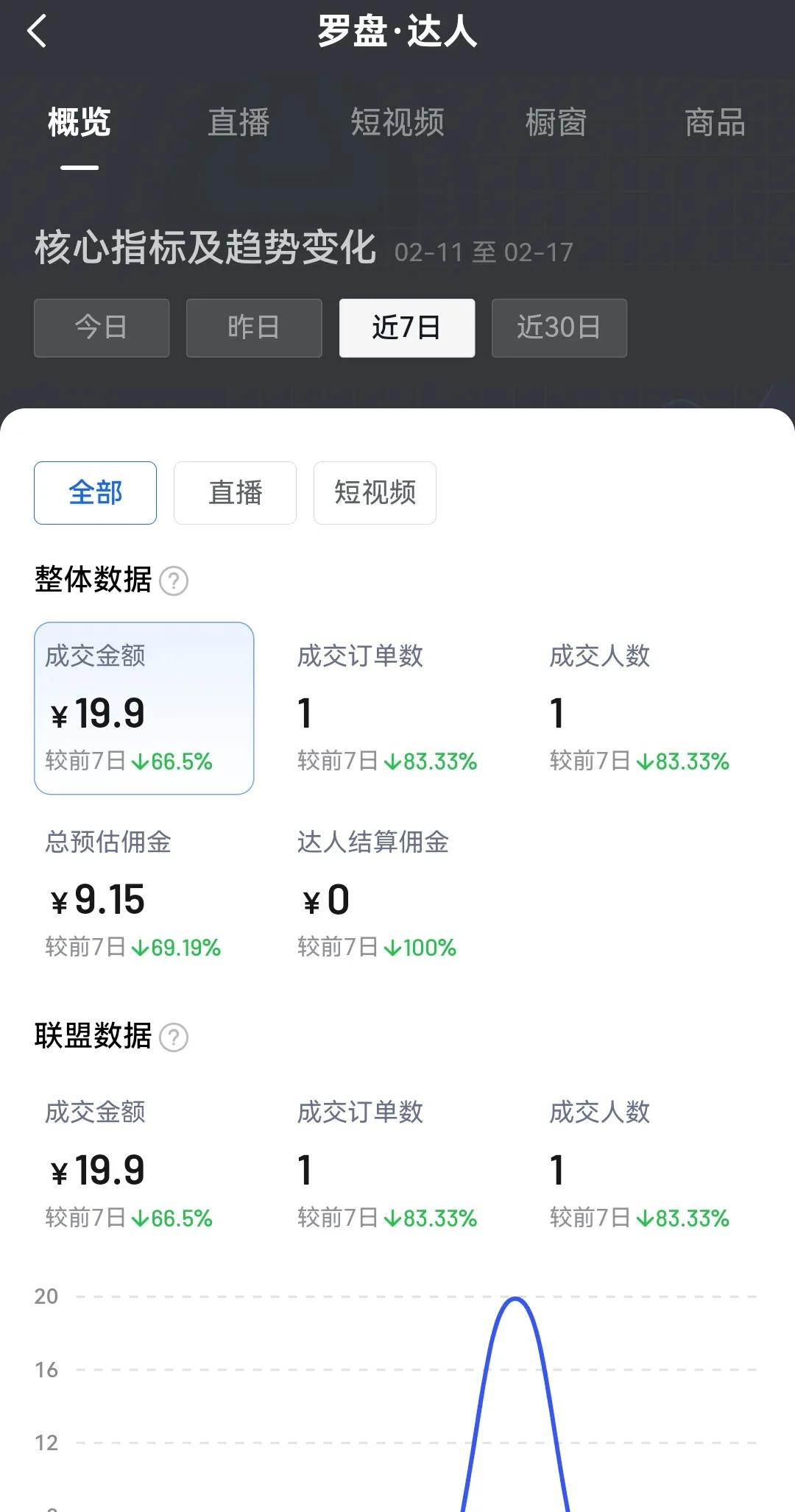Open the 联盟数据 help icon

tap(174, 1037)
